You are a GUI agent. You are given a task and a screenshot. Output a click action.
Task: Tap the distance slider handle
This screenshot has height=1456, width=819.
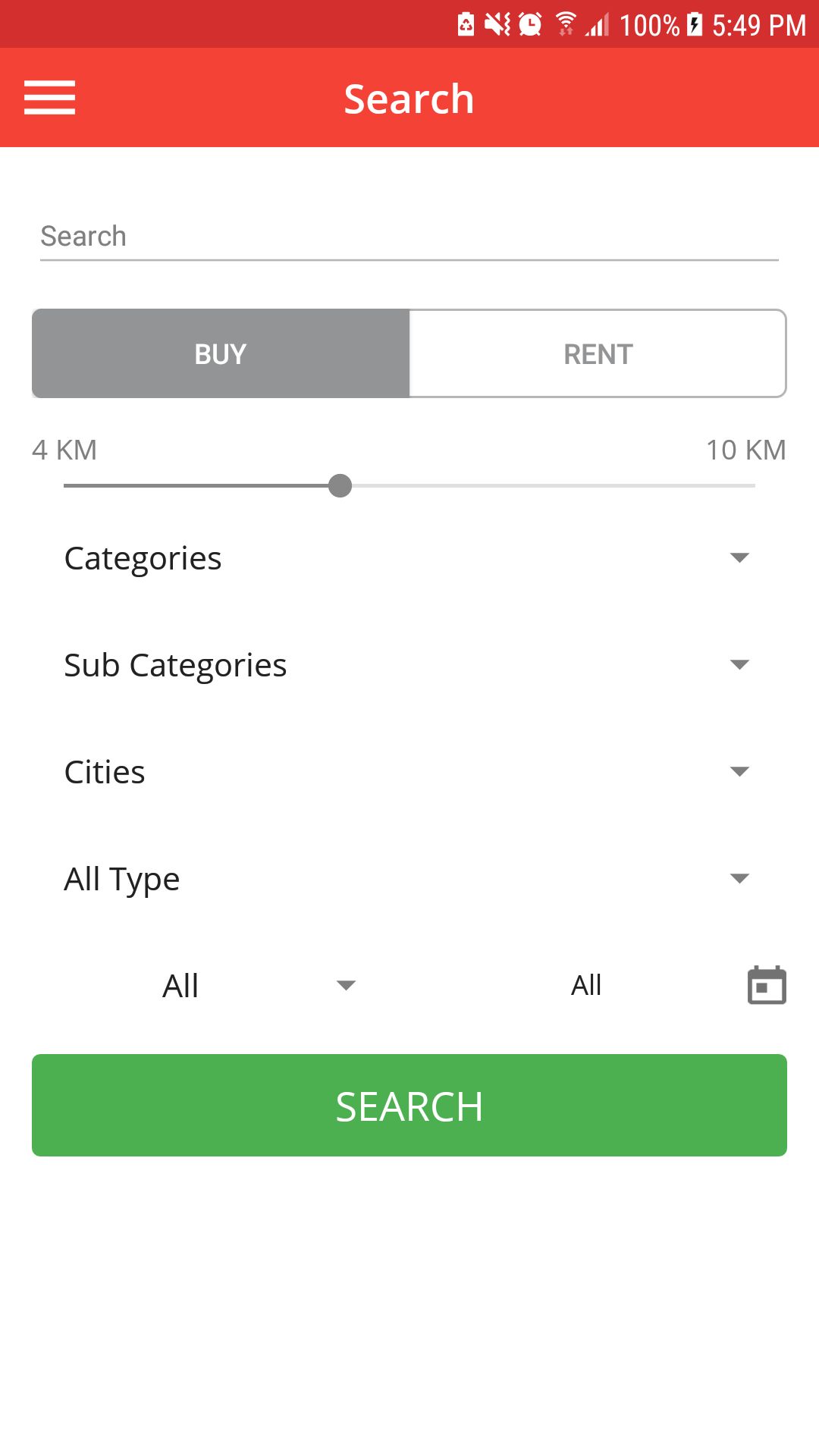pos(340,485)
